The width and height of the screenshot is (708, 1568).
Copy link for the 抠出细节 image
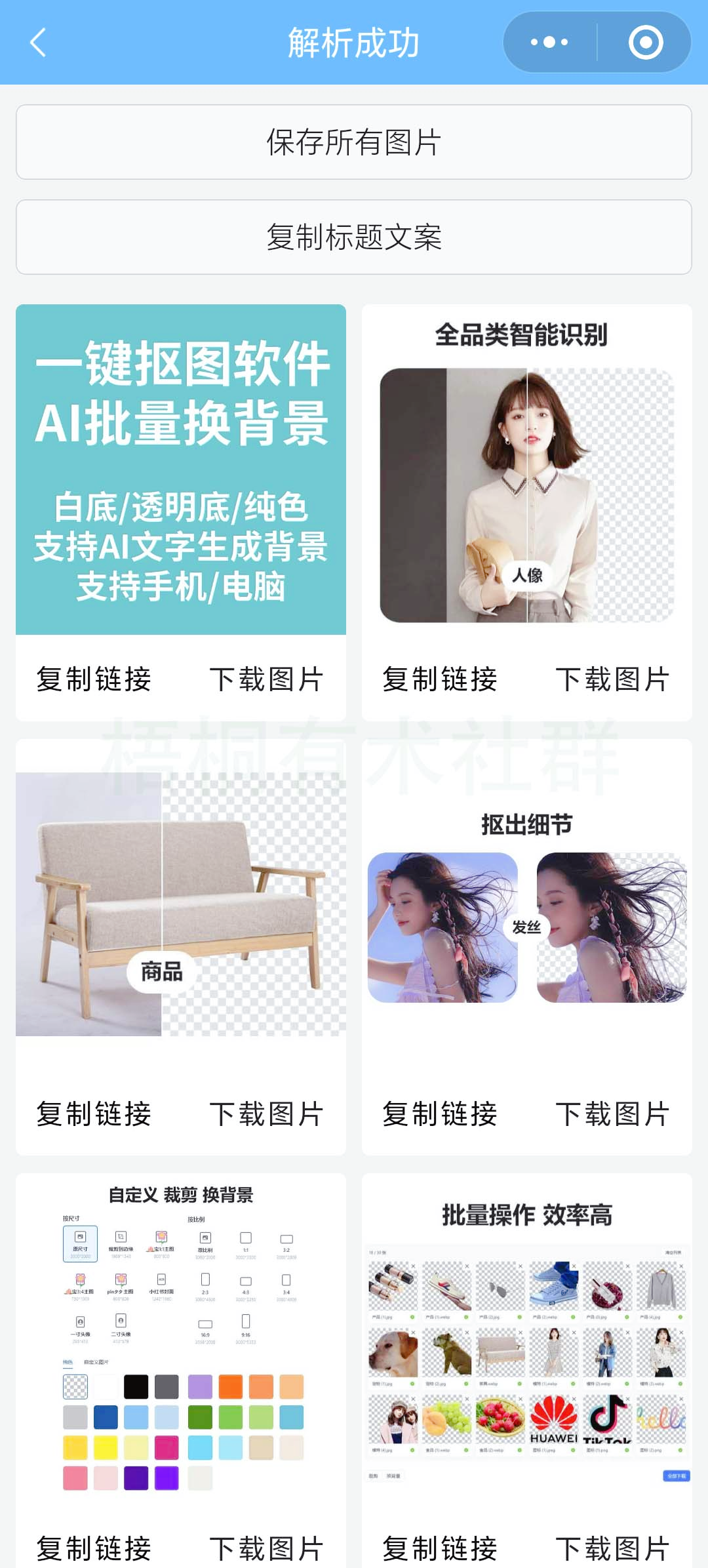tap(440, 1114)
